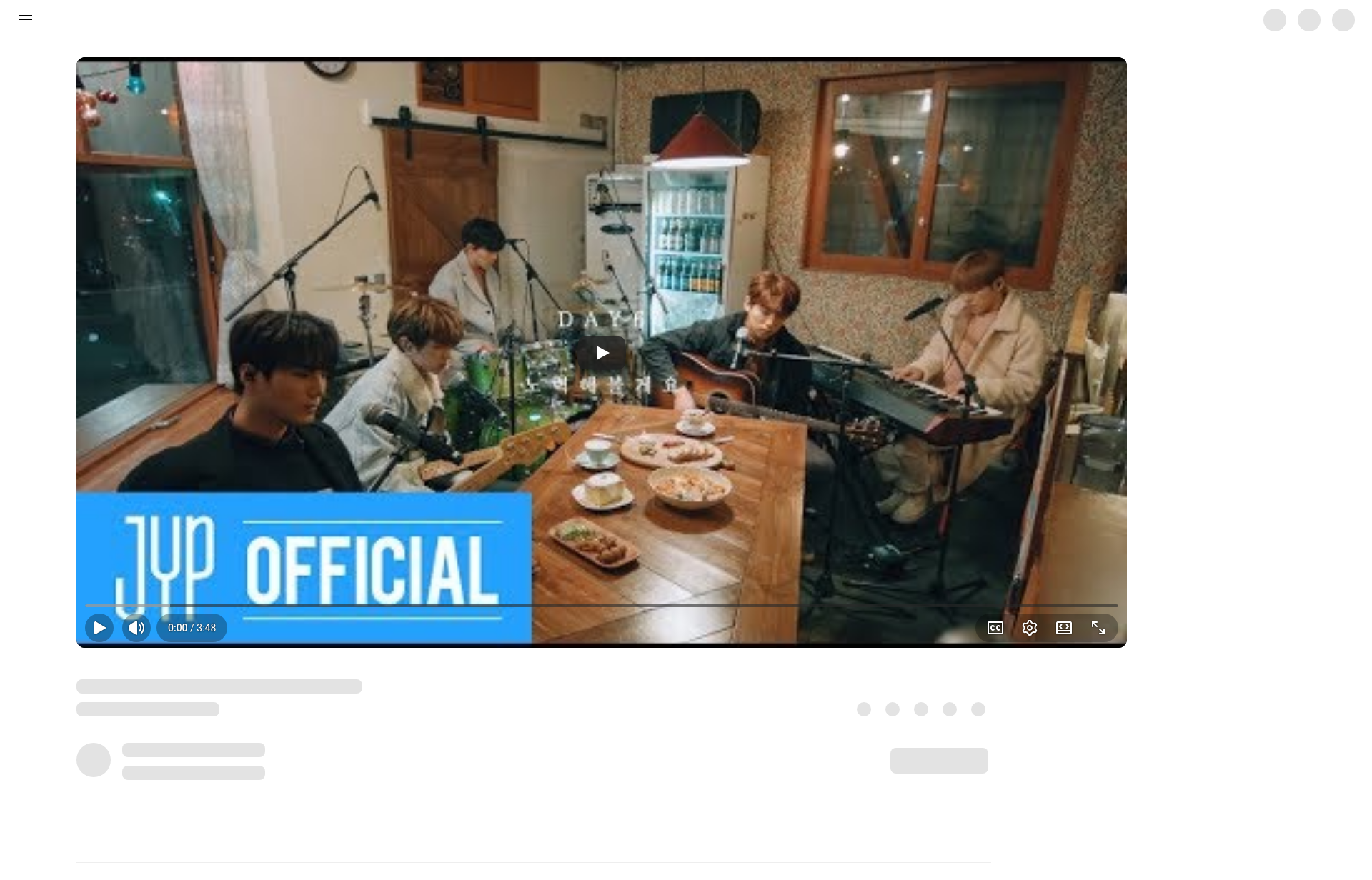The width and height of the screenshot is (1372, 880).
Task: Mute the video volume
Action: point(136,628)
